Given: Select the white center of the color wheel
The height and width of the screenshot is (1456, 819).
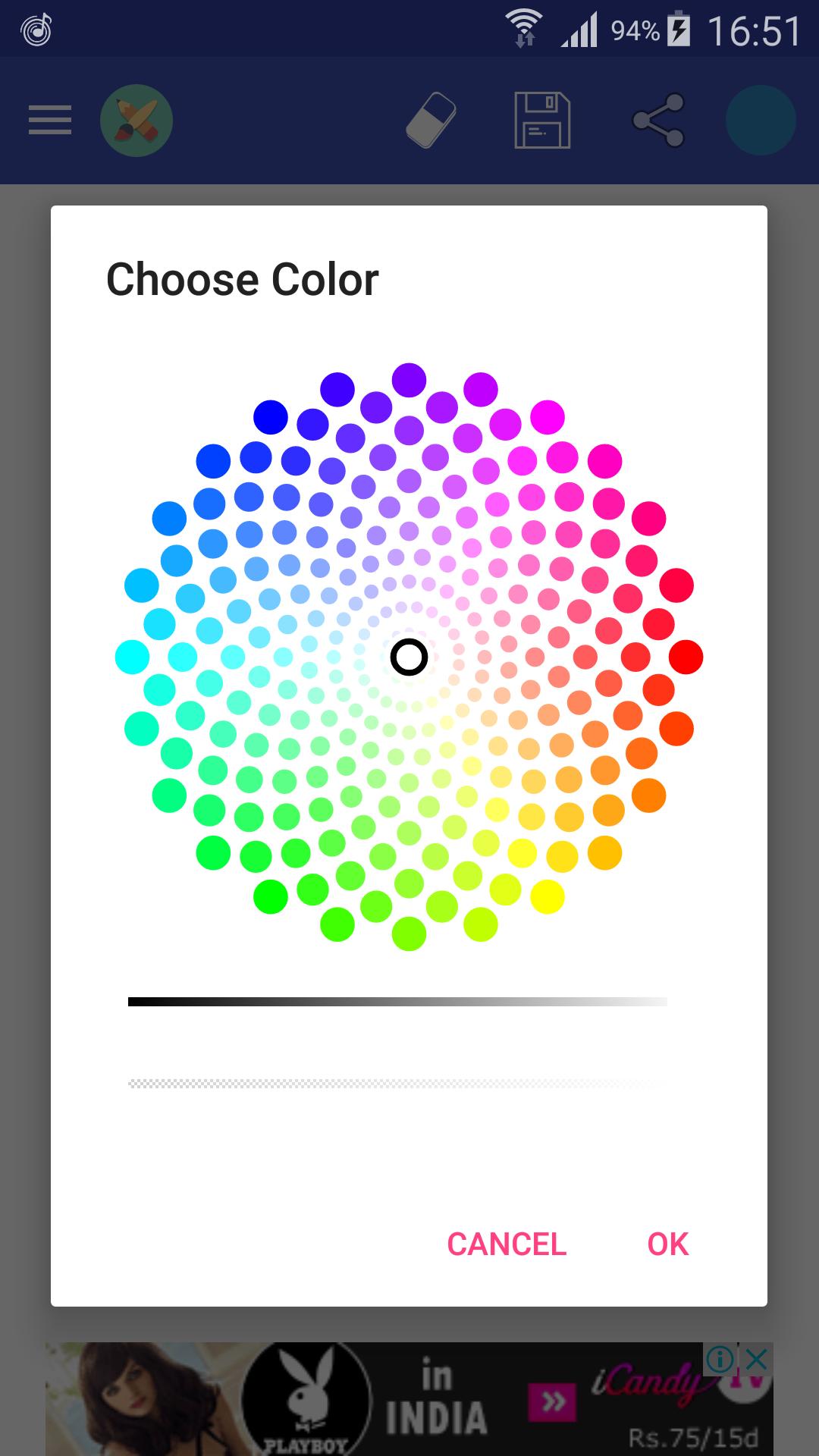Looking at the screenshot, I should click(x=409, y=657).
